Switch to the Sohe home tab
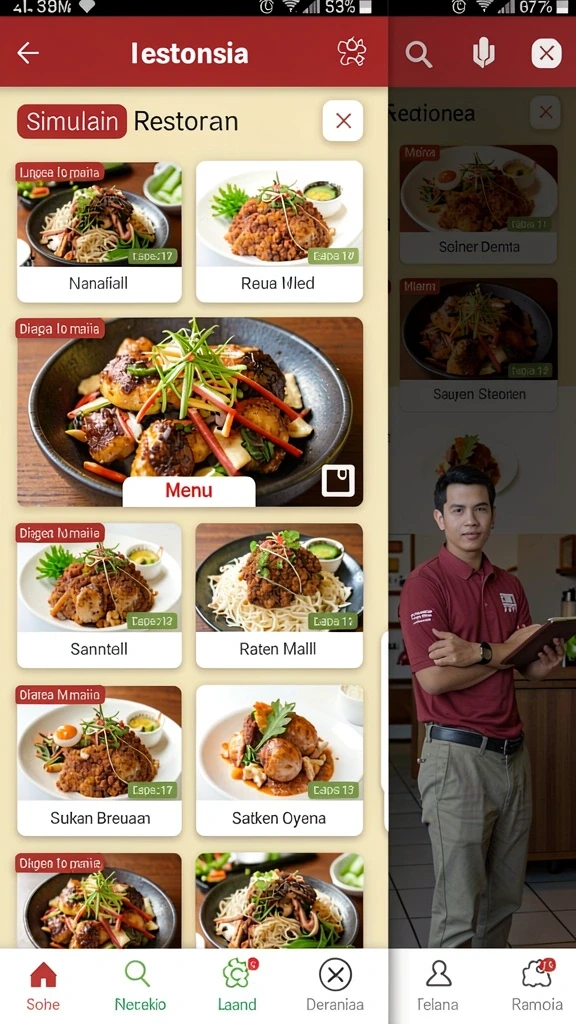576x1024 pixels. point(43,986)
